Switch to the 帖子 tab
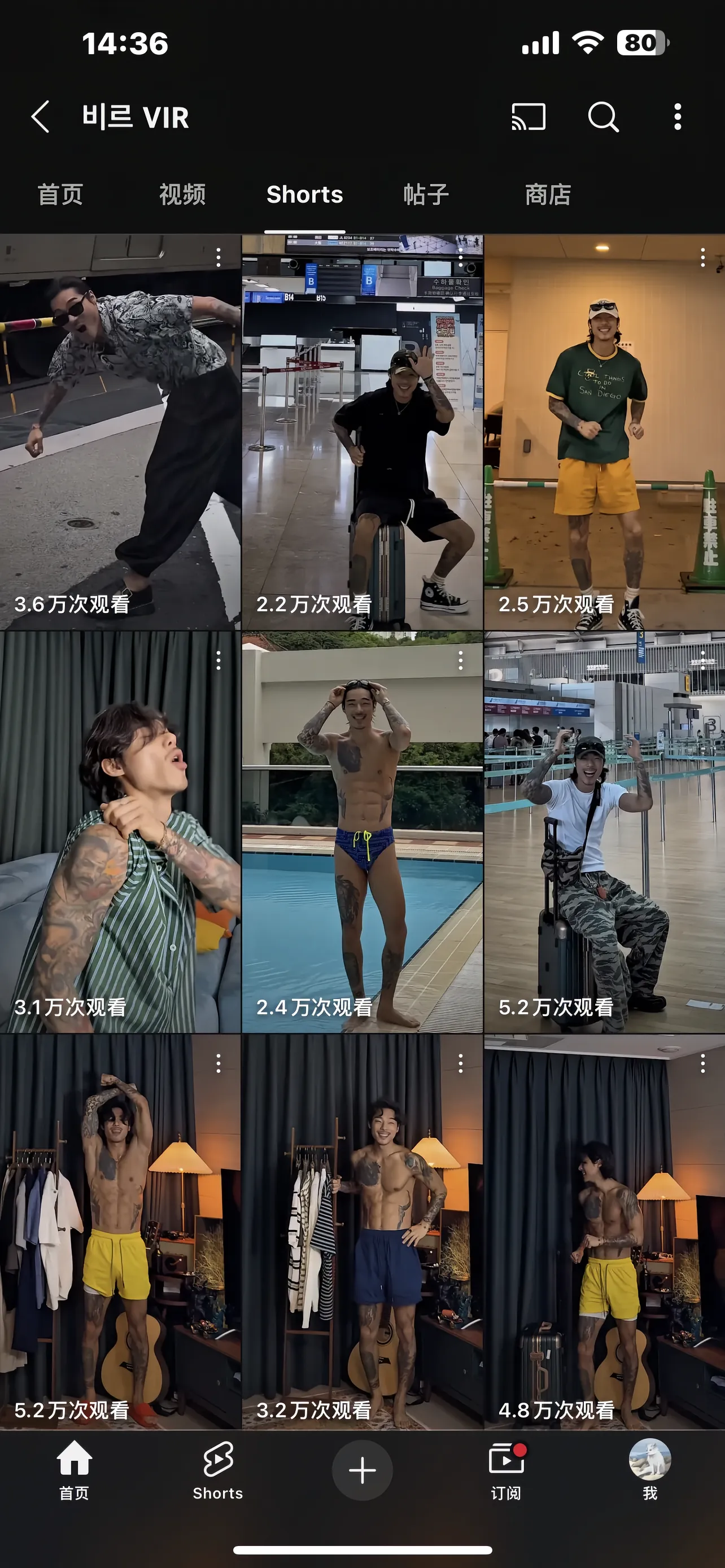725x1568 pixels. pyautogui.click(x=426, y=195)
